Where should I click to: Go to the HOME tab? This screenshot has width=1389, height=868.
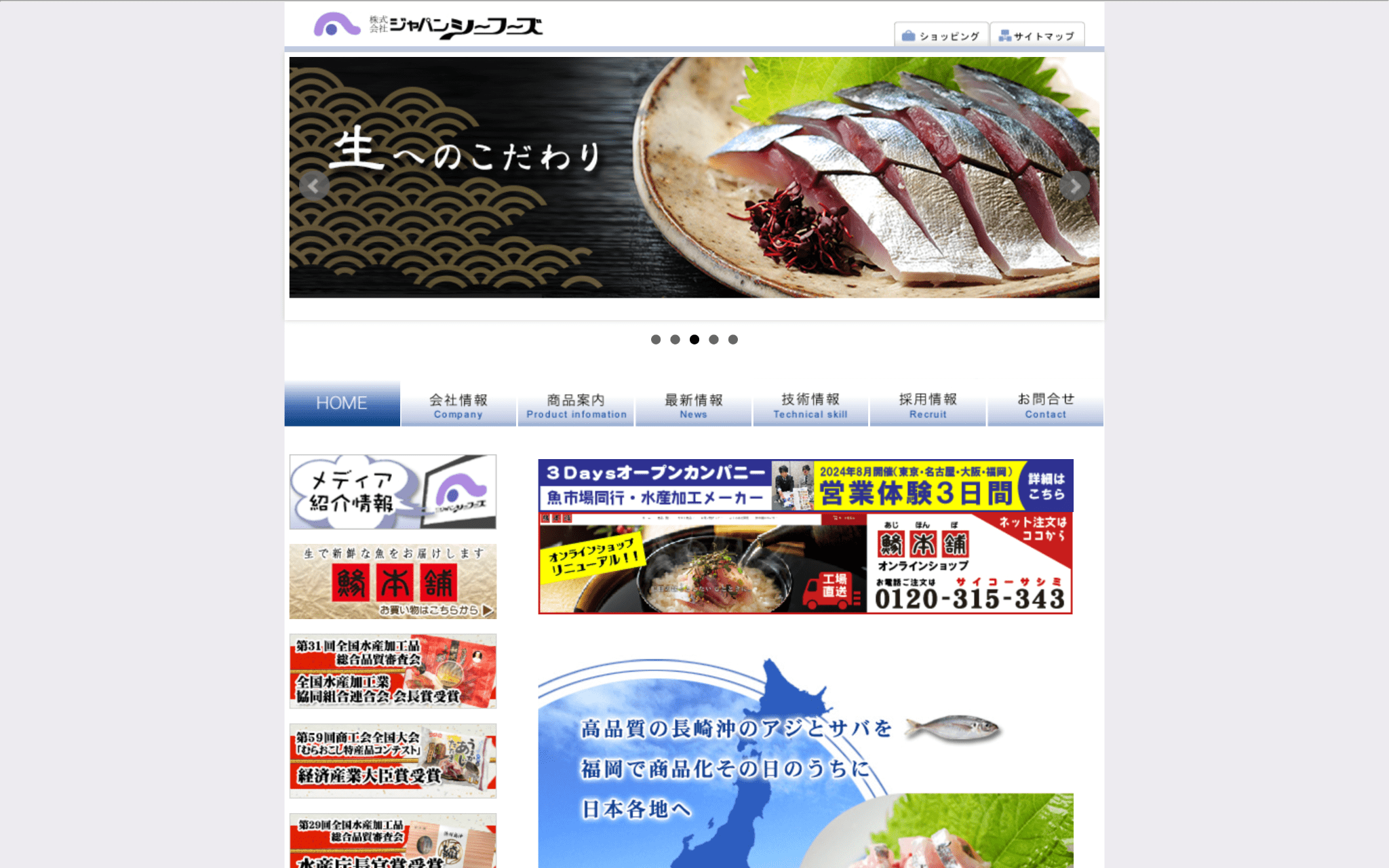(x=342, y=403)
